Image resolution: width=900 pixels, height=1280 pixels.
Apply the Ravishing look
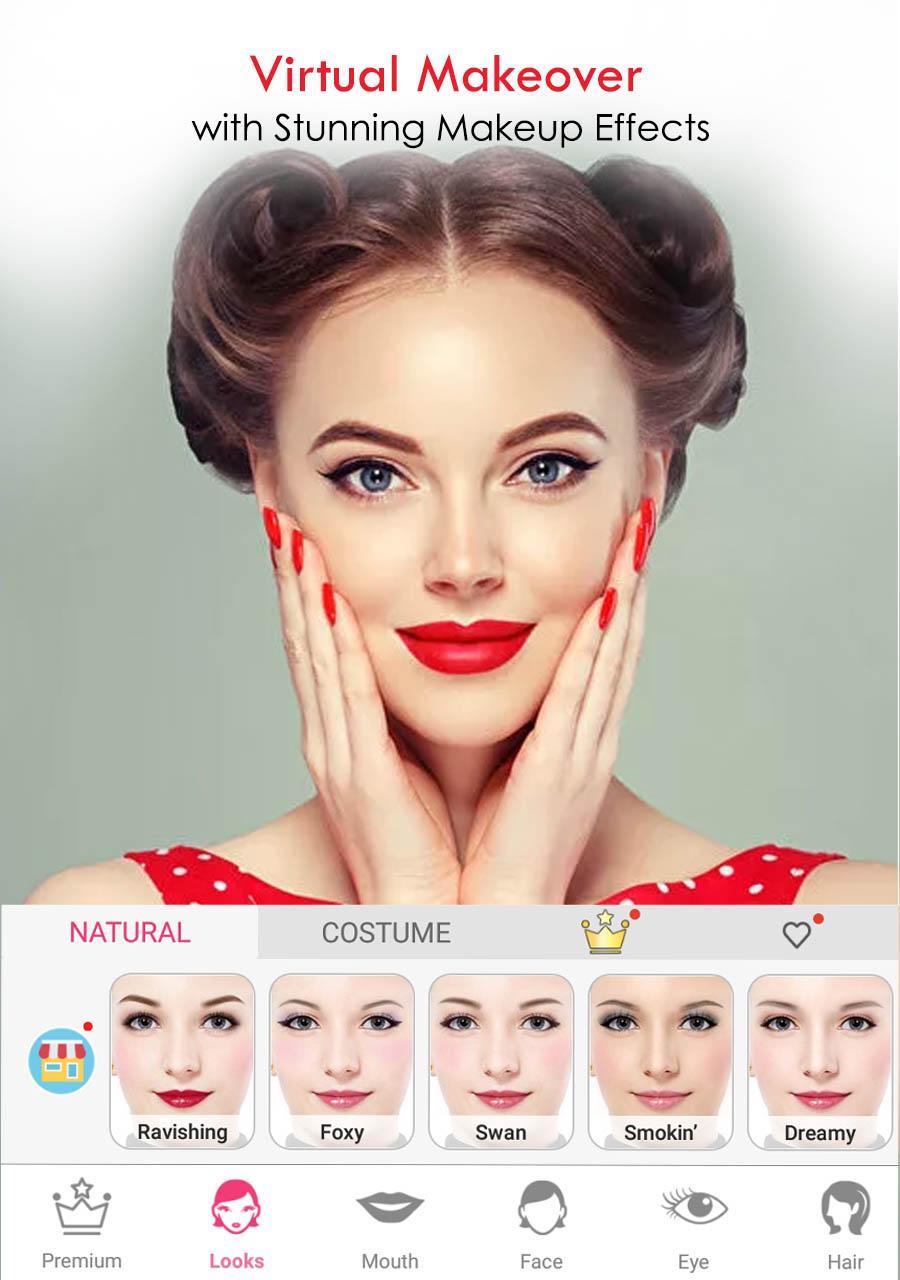pyautogui.click(x=182, y=1061)
